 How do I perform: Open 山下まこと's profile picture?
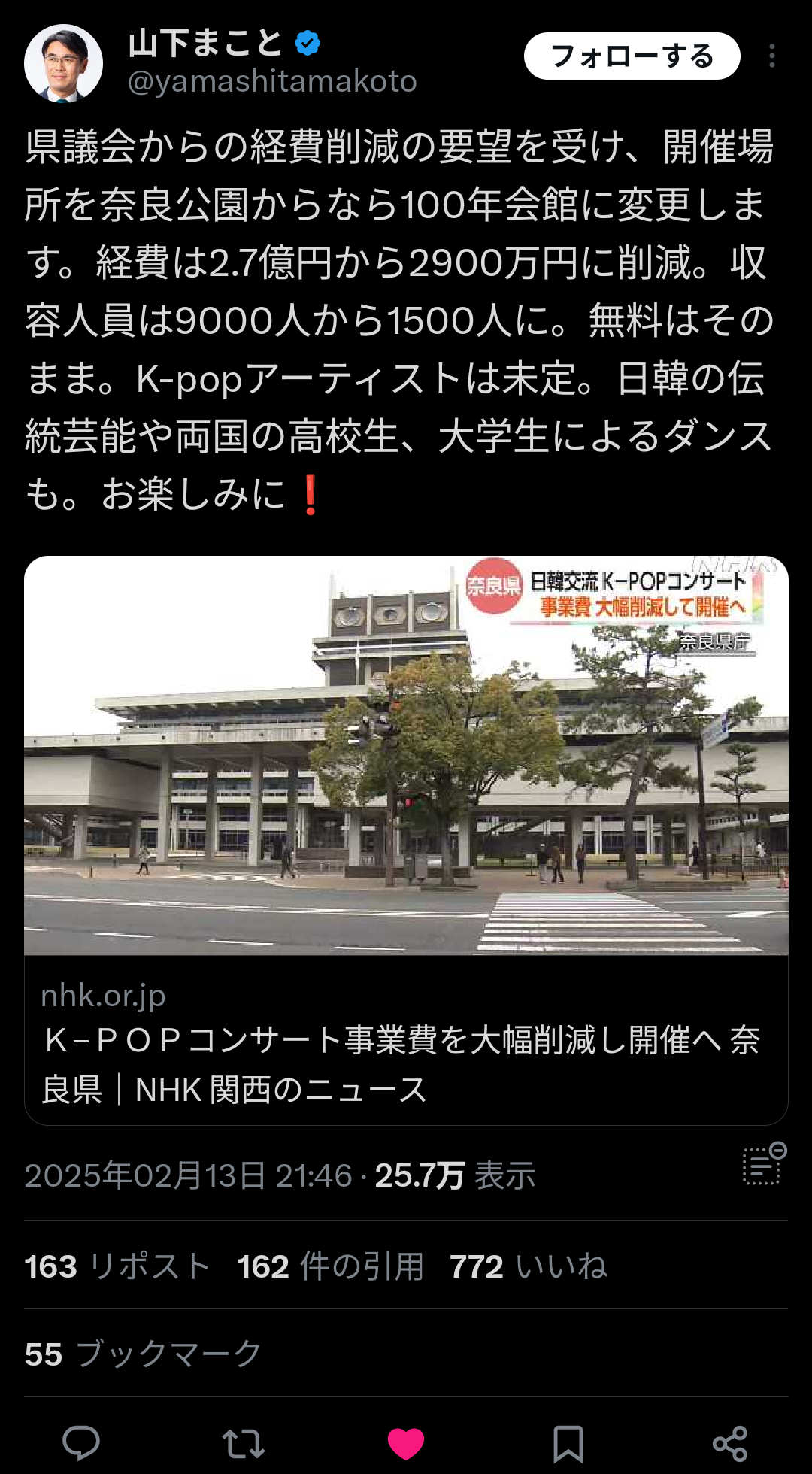click(x=63, y=63)
